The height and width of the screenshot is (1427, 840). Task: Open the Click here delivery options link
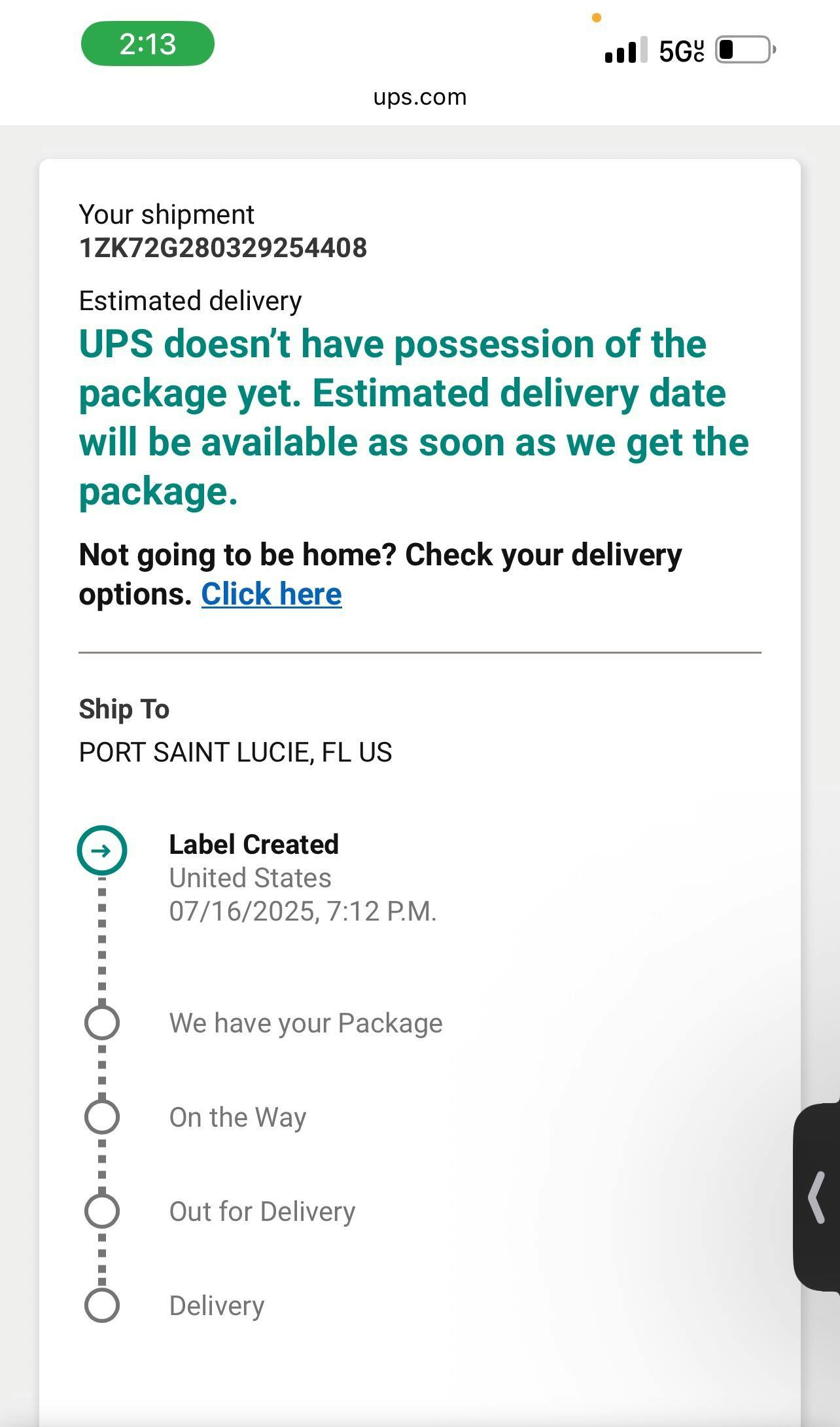[x=271, y=594]
